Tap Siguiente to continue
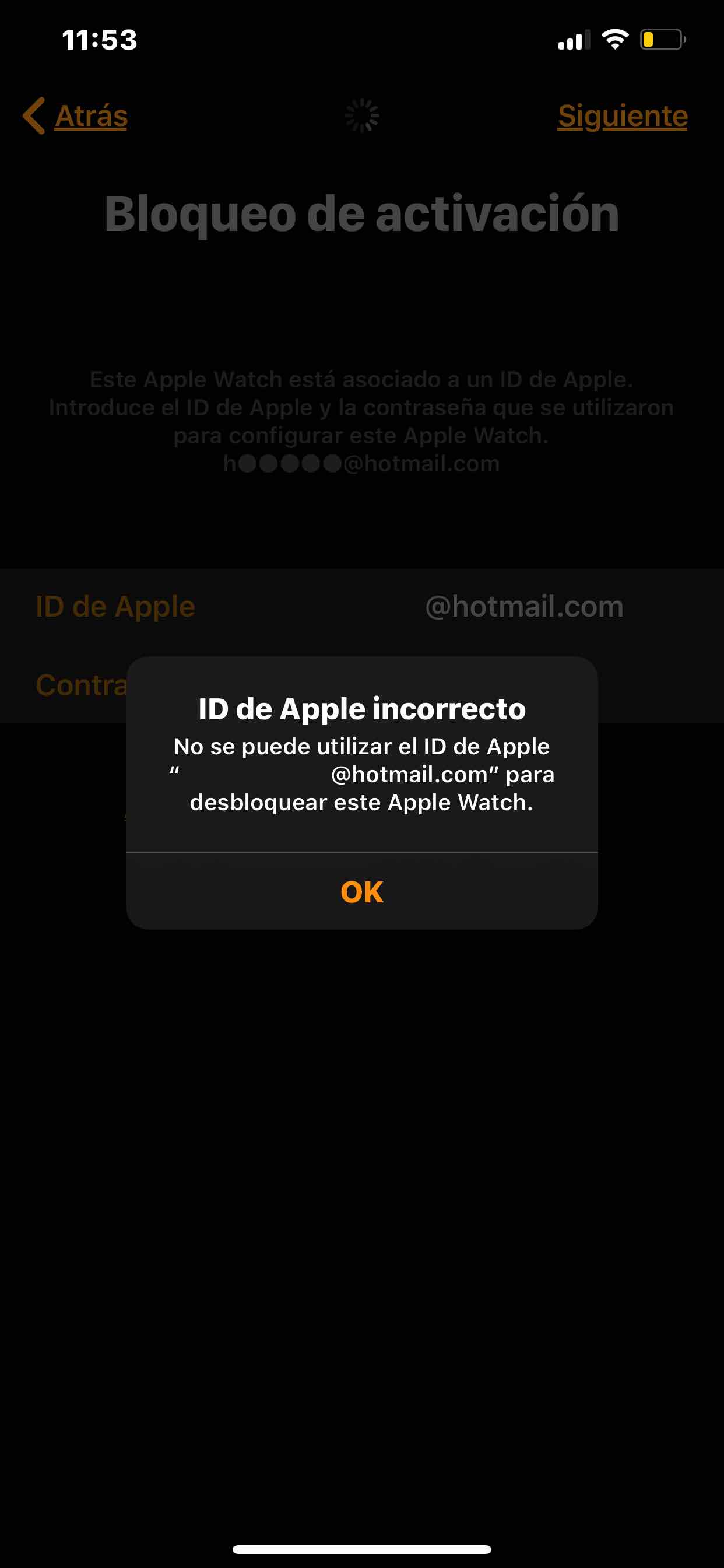The image size is (724, 1568). click(x=623, y=116)
